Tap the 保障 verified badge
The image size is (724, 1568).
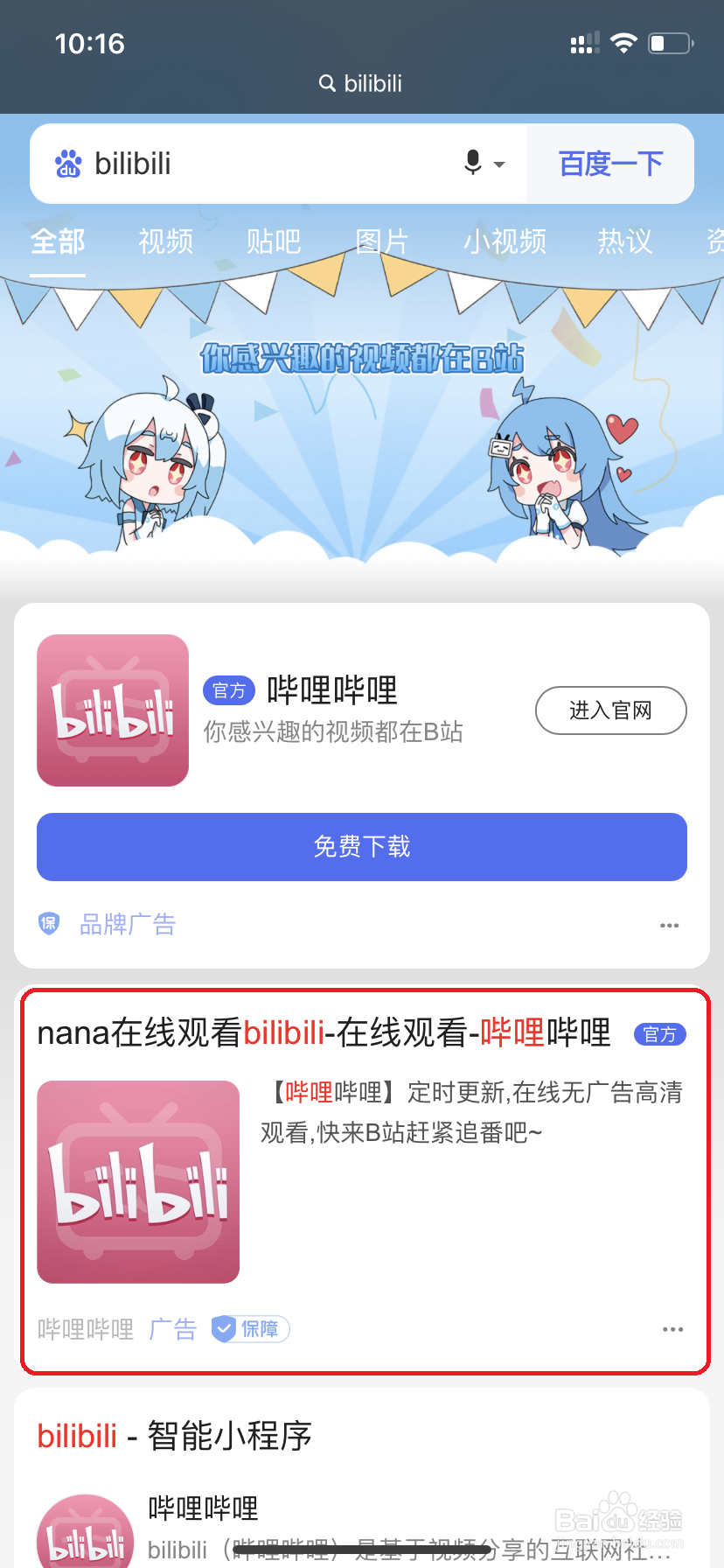pyautogui.click(x=249, y=1329)
